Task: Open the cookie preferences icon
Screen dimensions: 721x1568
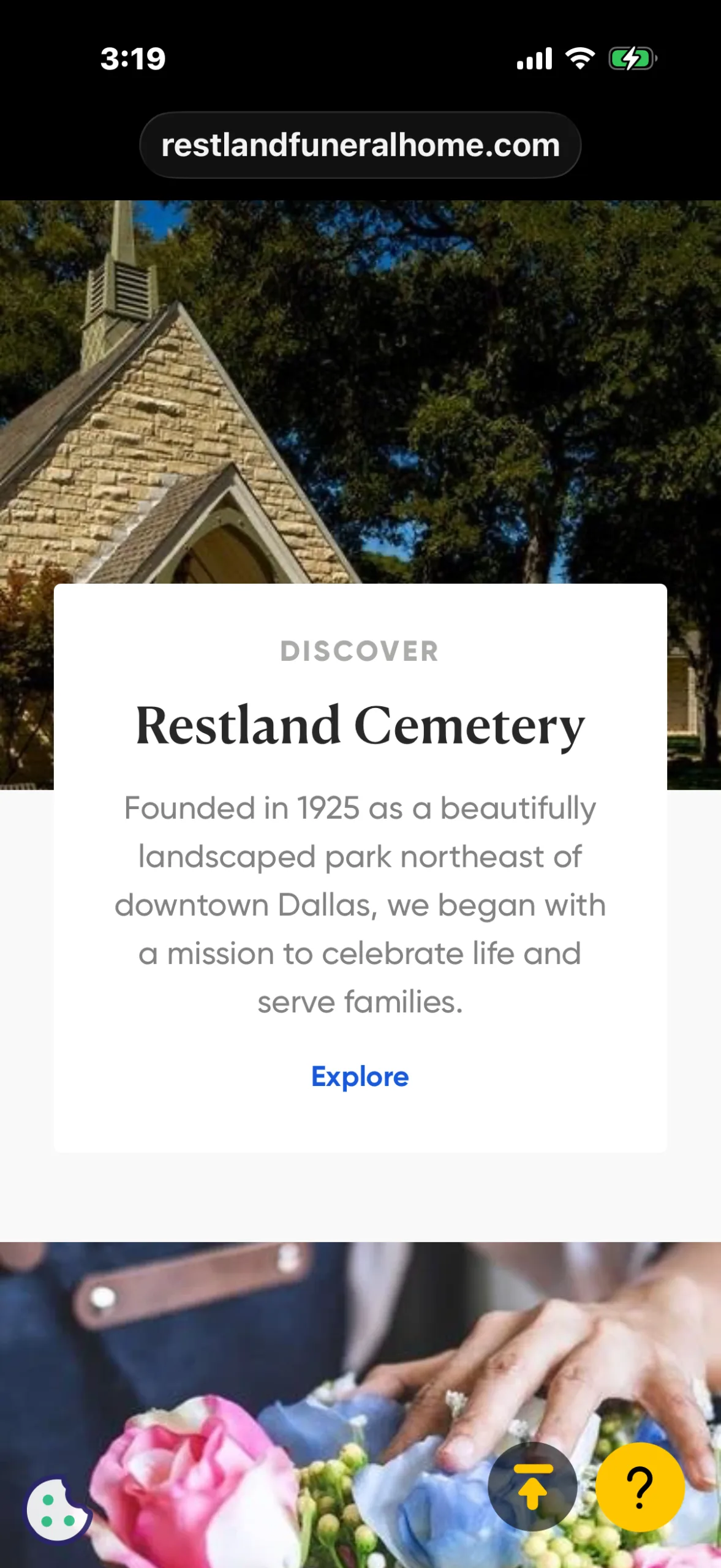Action: tap(58, 1509)
